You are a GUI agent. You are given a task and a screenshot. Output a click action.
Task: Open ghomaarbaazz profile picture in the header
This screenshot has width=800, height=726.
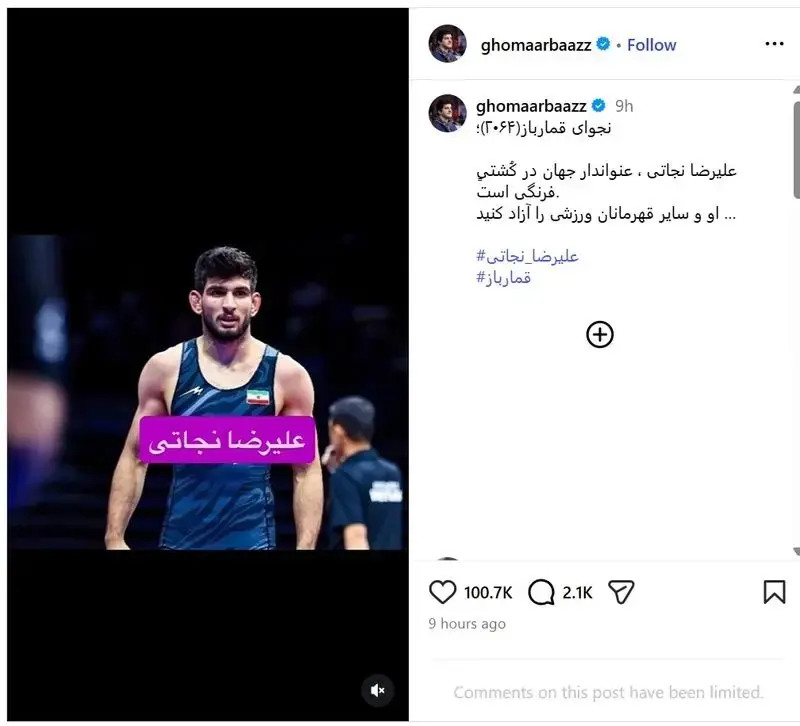pyautogui.click(x=447, y=45)
